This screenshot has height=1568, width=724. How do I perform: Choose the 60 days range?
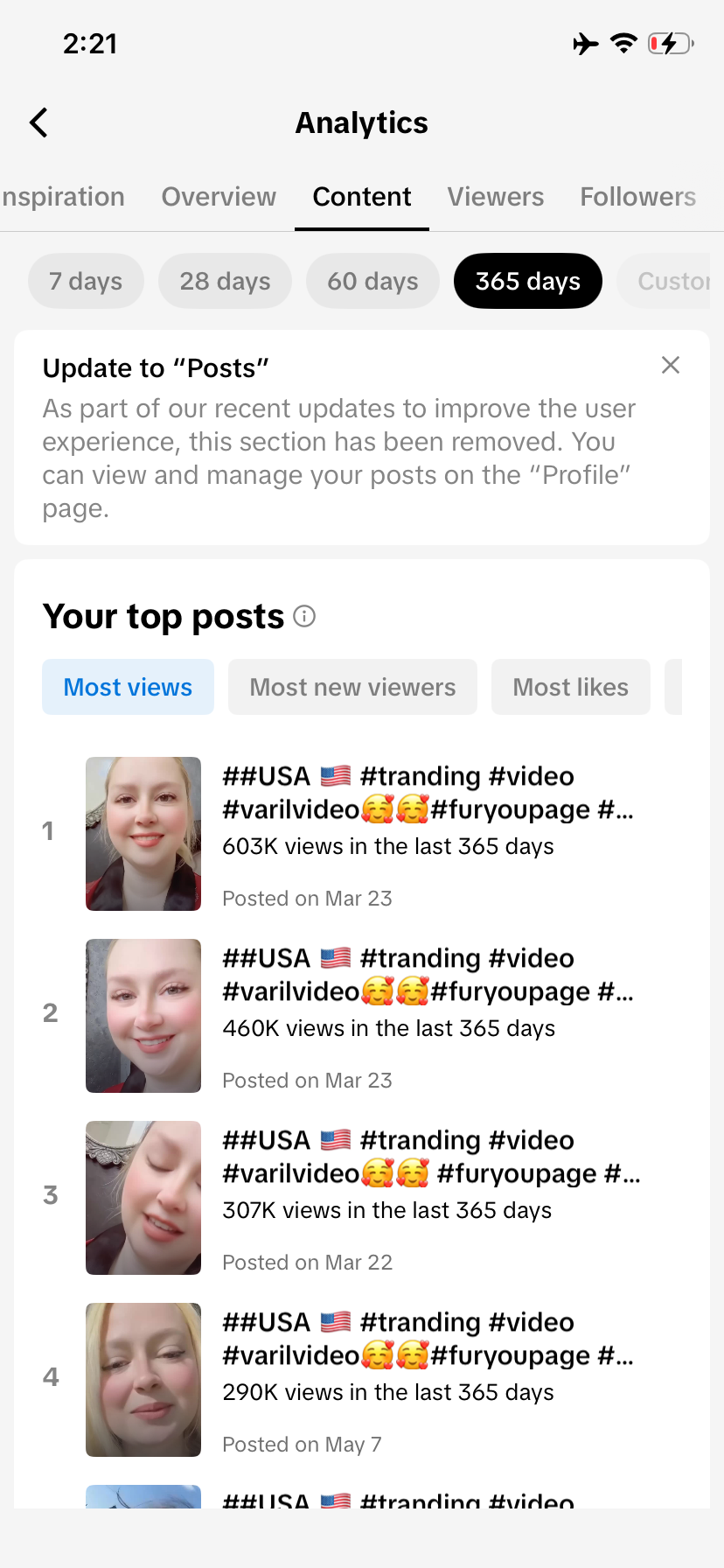372,281
